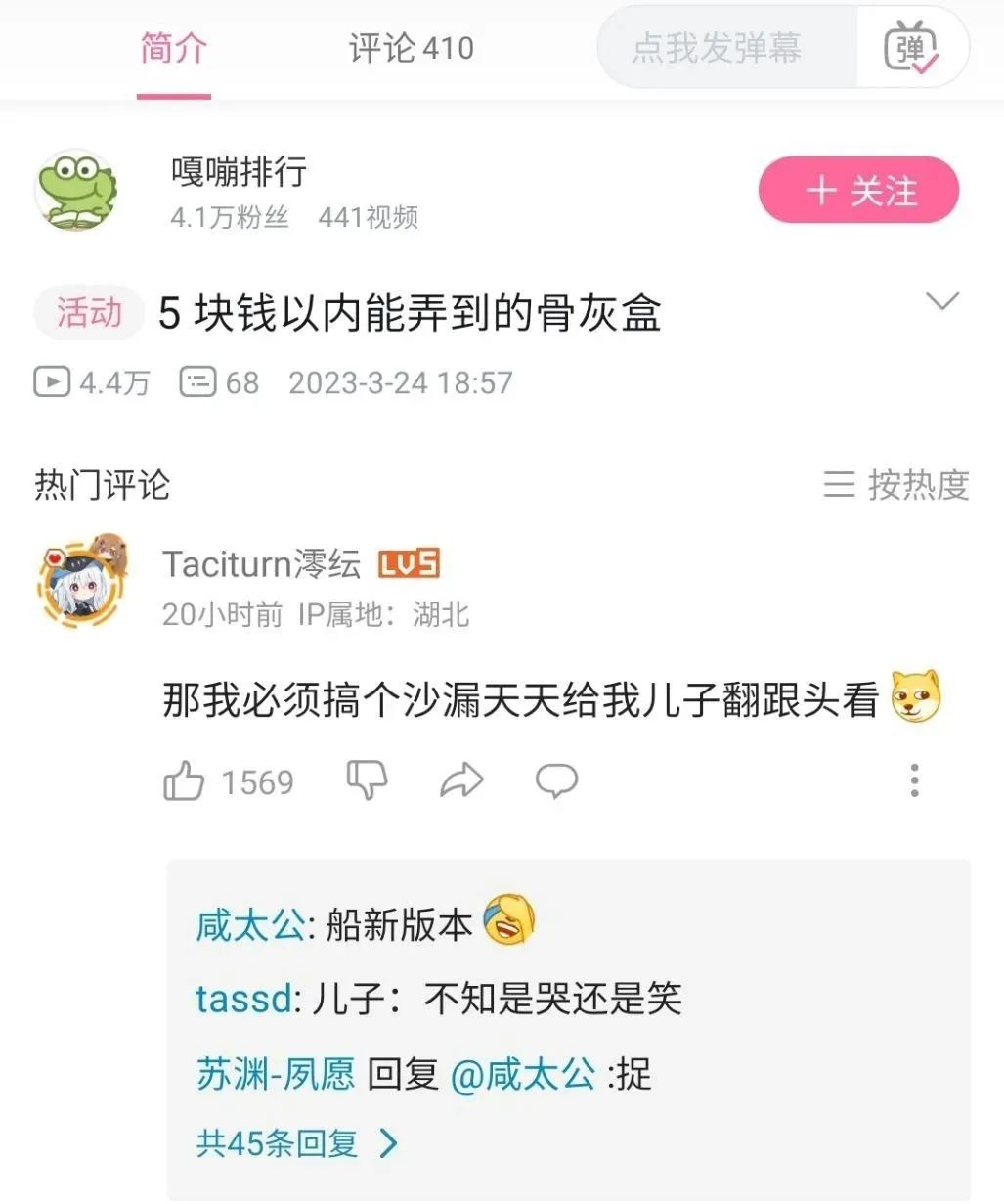1004x1204 pixels.
Task: Reply to Taciturn澪纭's comment
Action: (556, 780)
